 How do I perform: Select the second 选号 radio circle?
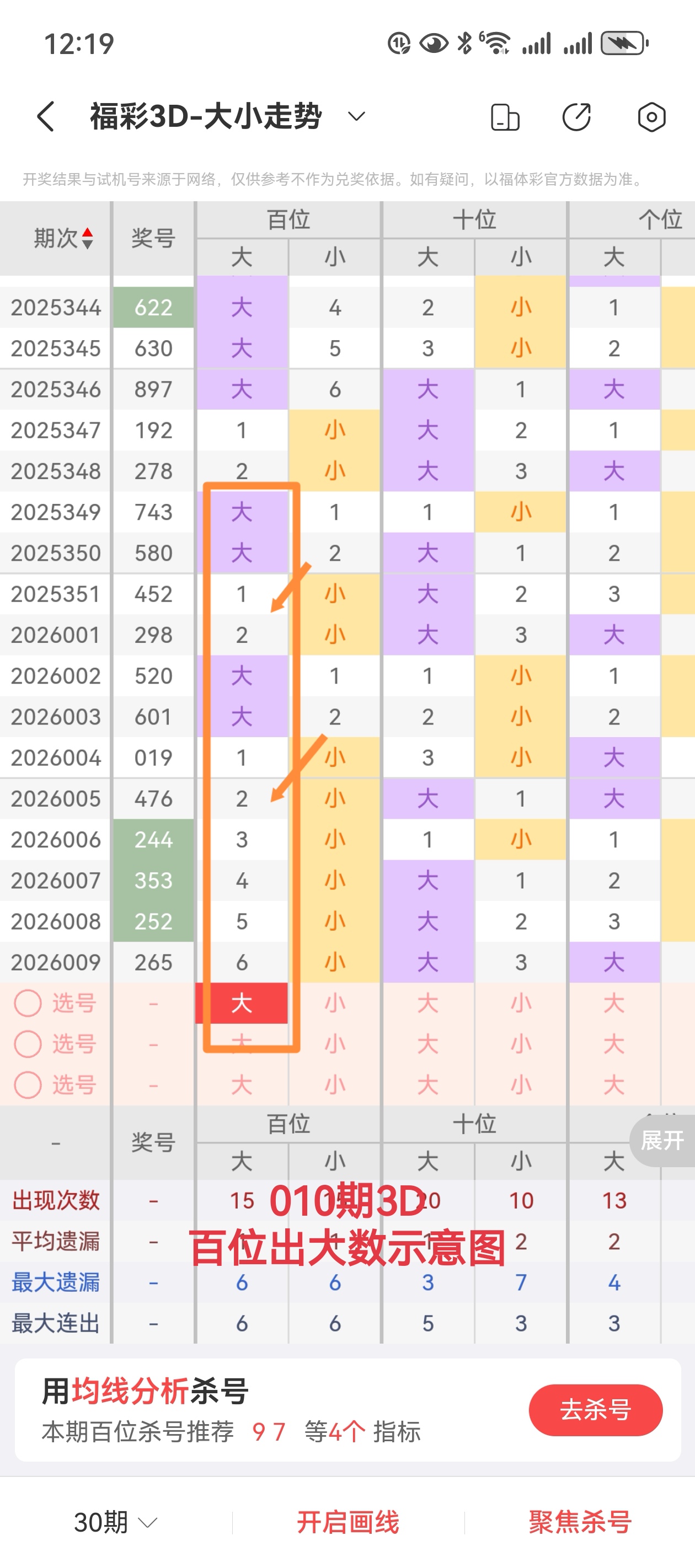click(x=28, y=1044)
